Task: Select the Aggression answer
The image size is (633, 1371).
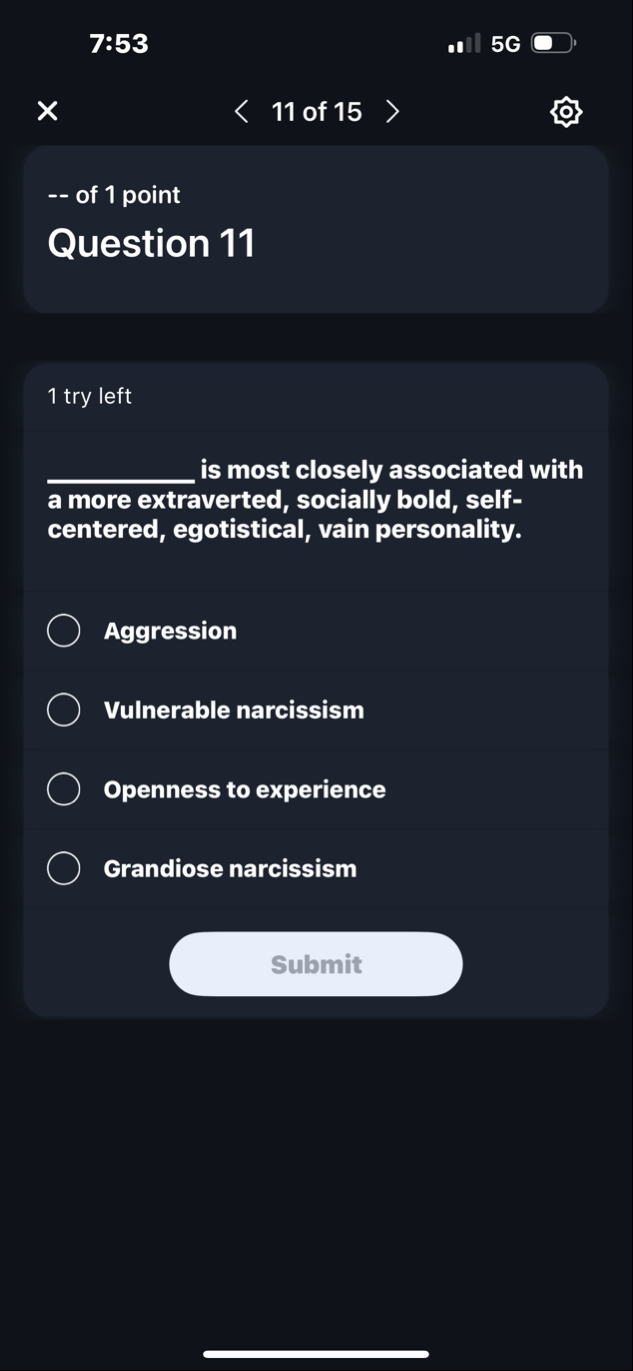Action: [x=64, y=631]
